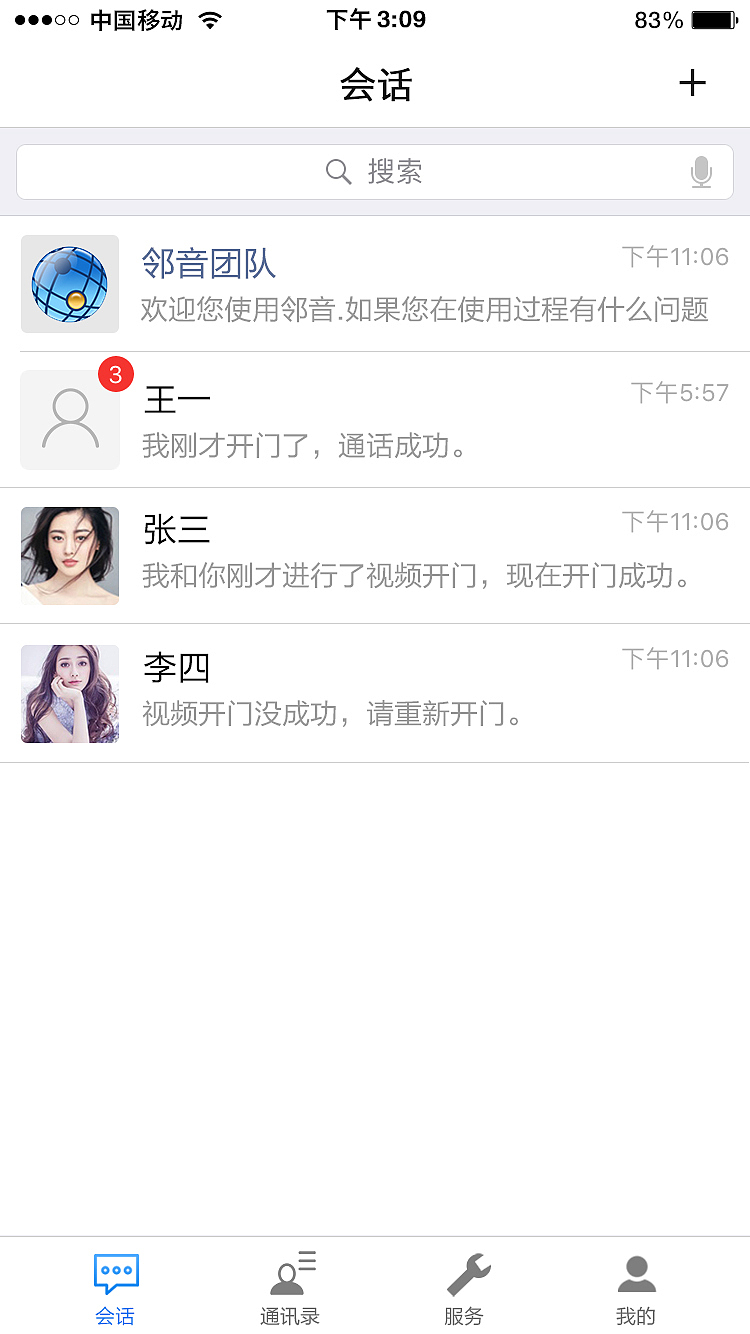This screenshot has width=750, height=1334.
Task: View 张三's profile photo
Action: (x=70, y=556)
